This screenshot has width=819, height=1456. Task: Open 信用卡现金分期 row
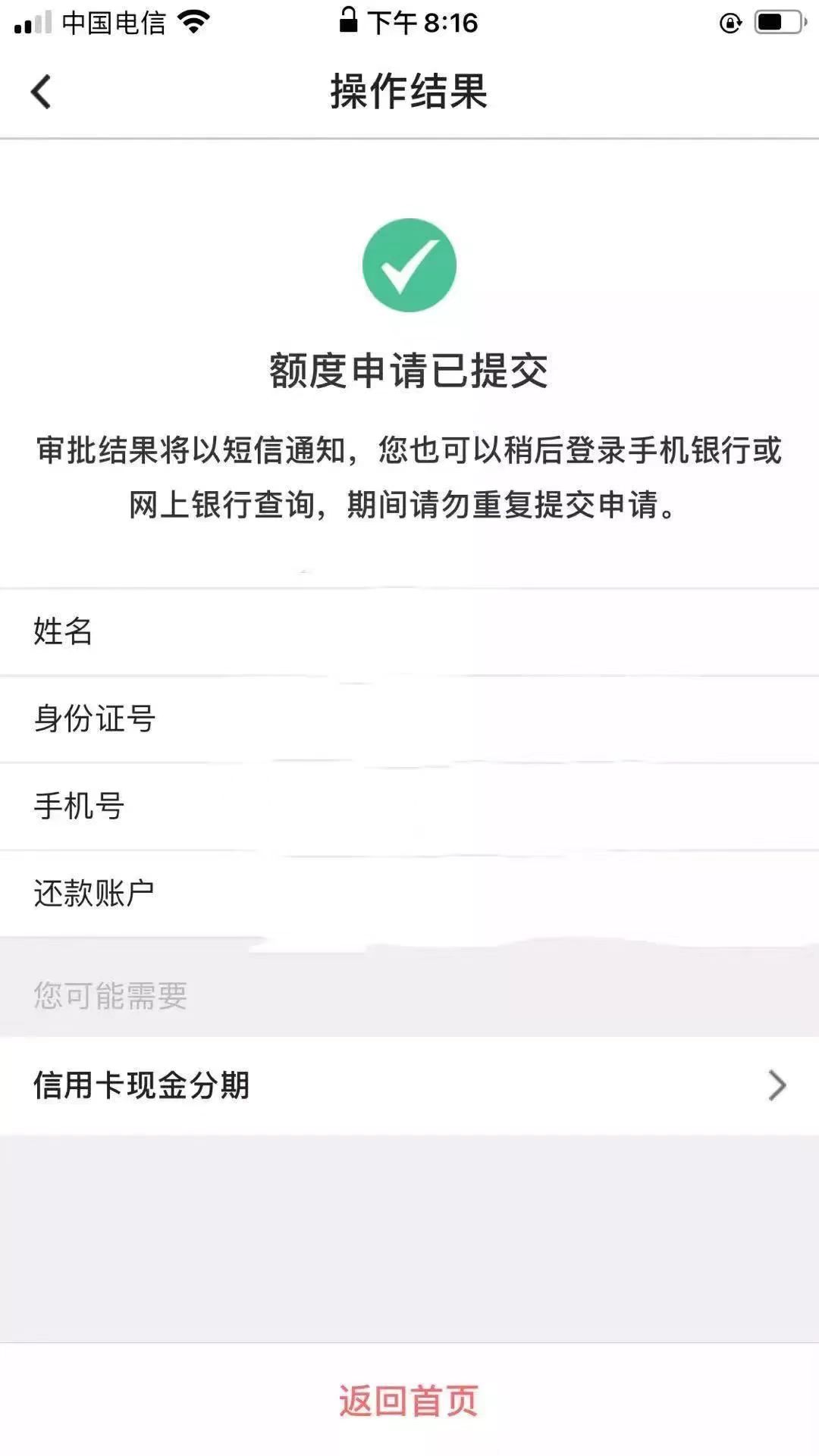[409, 1085]
